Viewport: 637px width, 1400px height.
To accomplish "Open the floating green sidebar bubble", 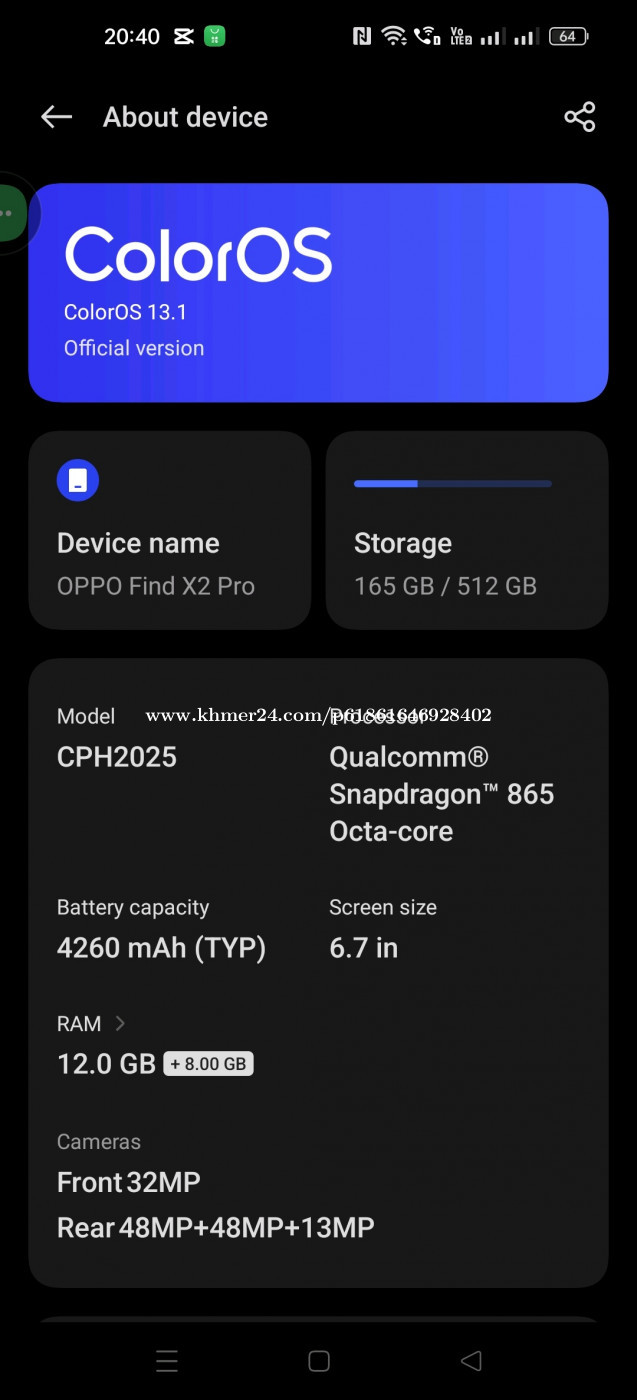I will point(12,213).
